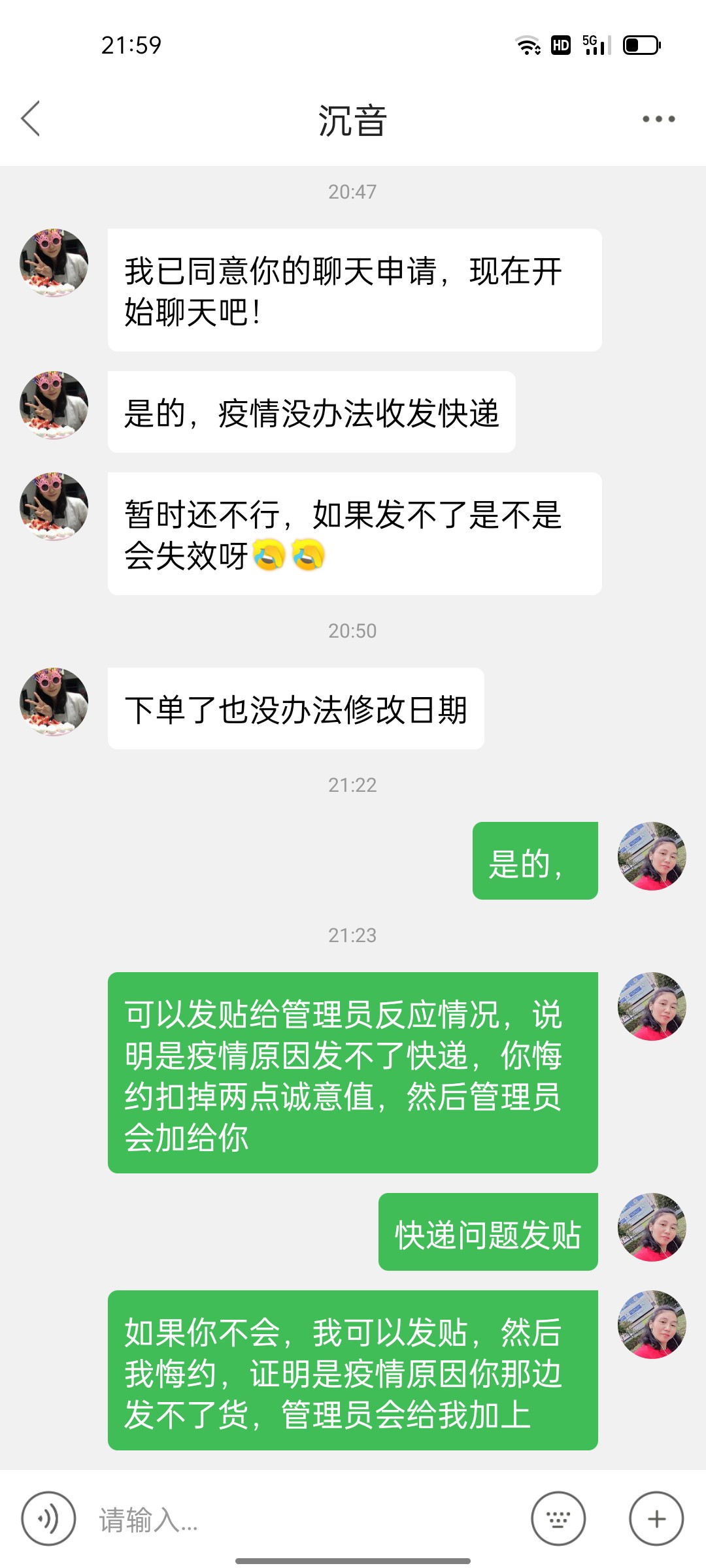This screenshot has width=706, height=1568.
Task: Open the three-dot more options menu
Action: pyautogui.click(x=658, y=119)
